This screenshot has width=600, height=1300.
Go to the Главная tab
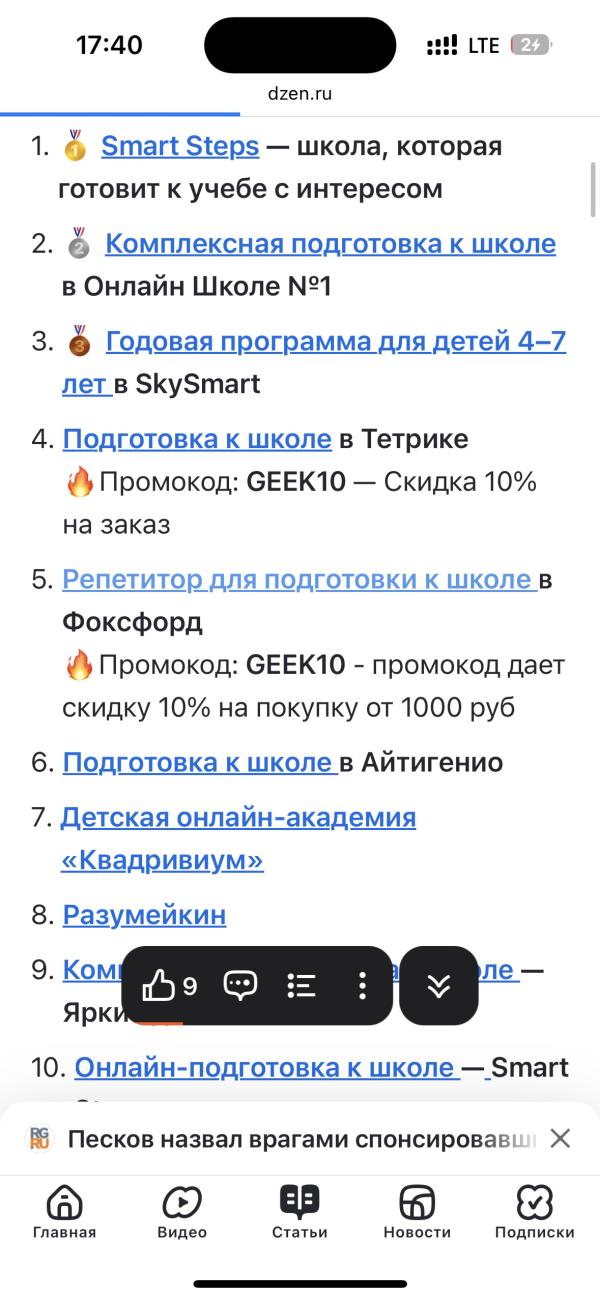pyautogui.click(x=65, y=1212)
